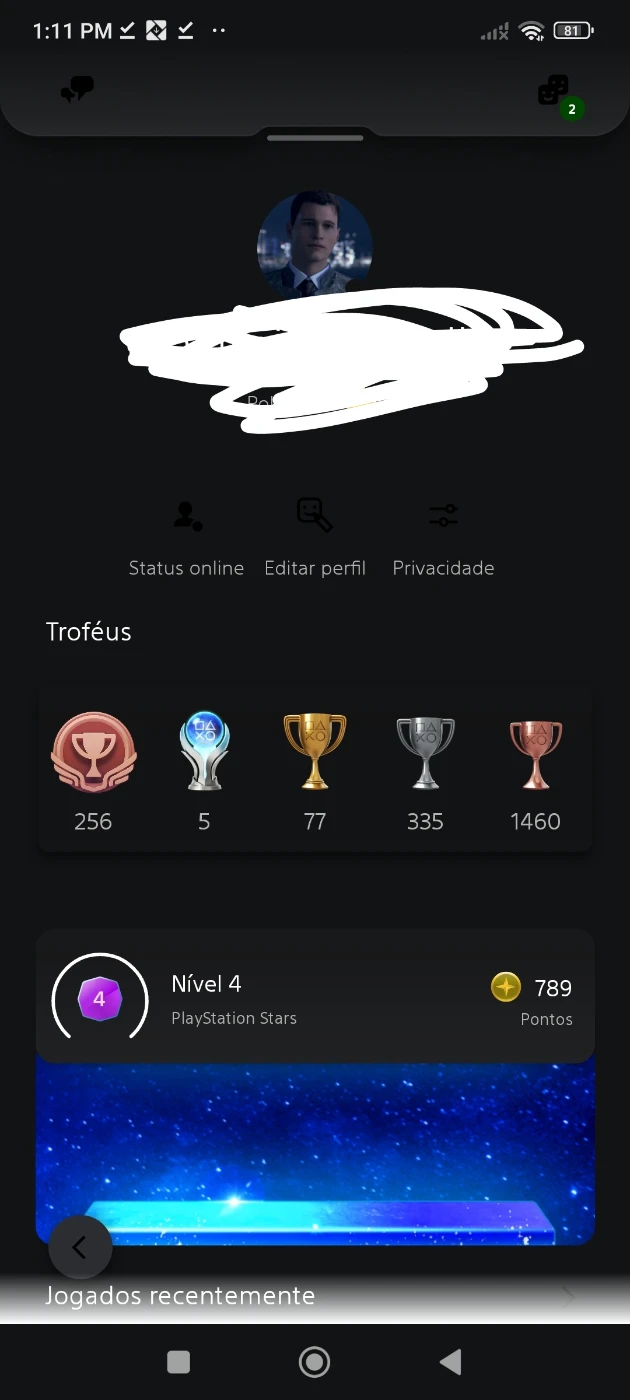Open Privacidade settings

(x=443, y=538)
